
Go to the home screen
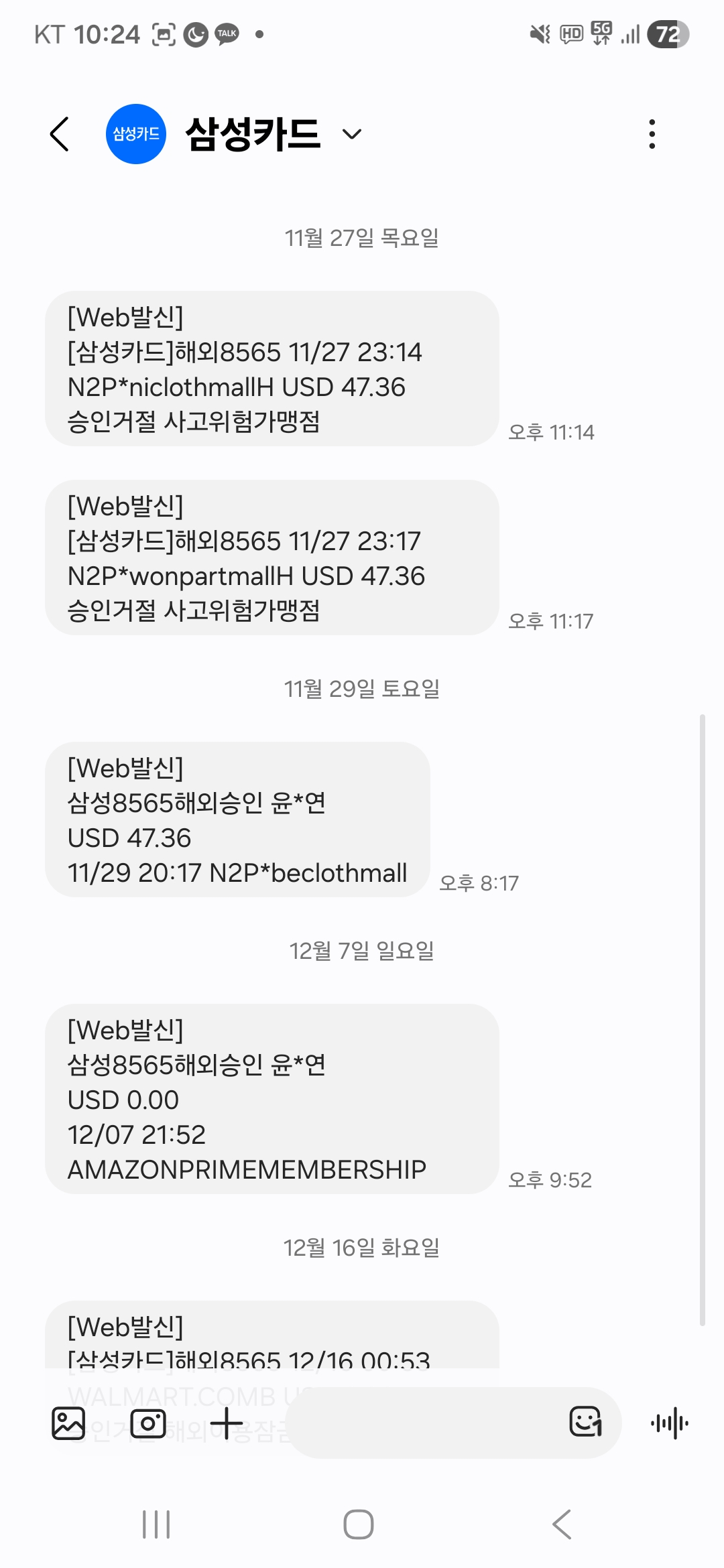coord(359,1524)
